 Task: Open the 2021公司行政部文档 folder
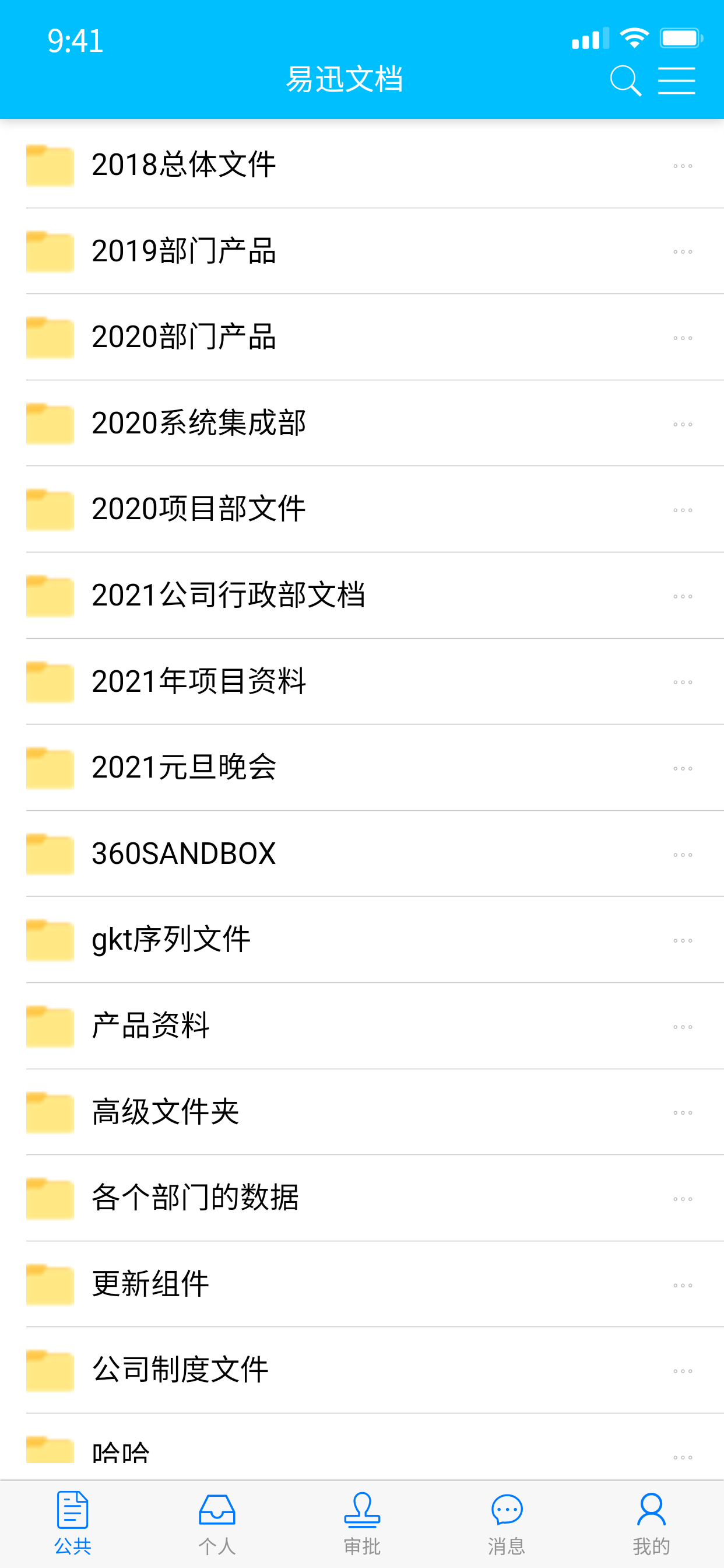[x=362, y=596]
